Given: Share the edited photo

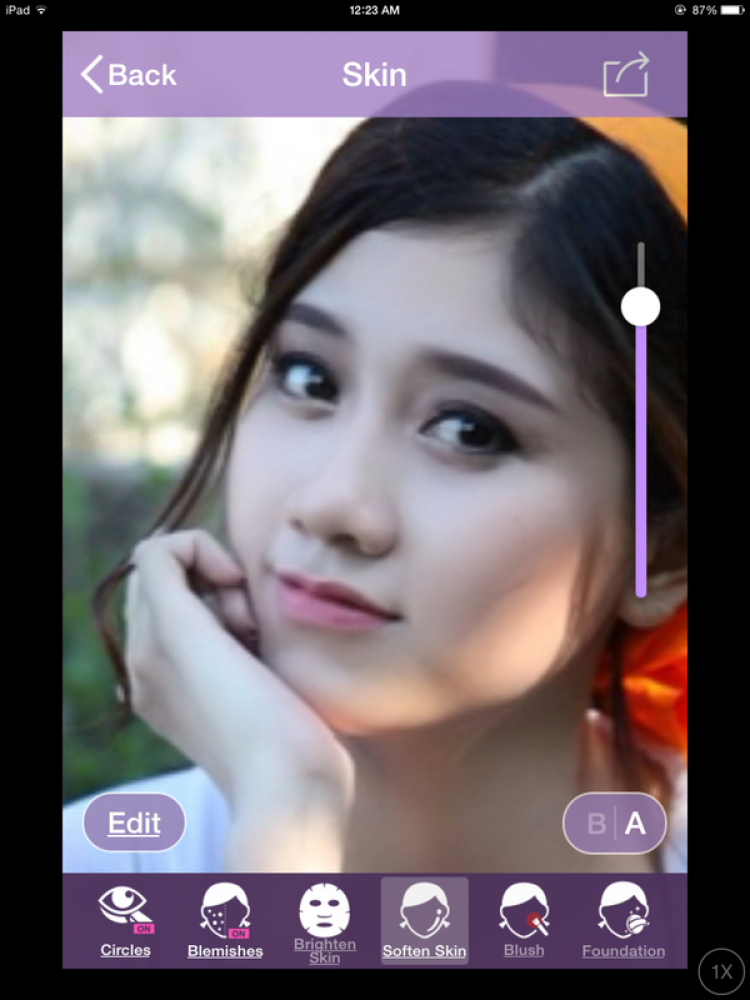Looking at the screenshot, I should [x=627, y=75].
